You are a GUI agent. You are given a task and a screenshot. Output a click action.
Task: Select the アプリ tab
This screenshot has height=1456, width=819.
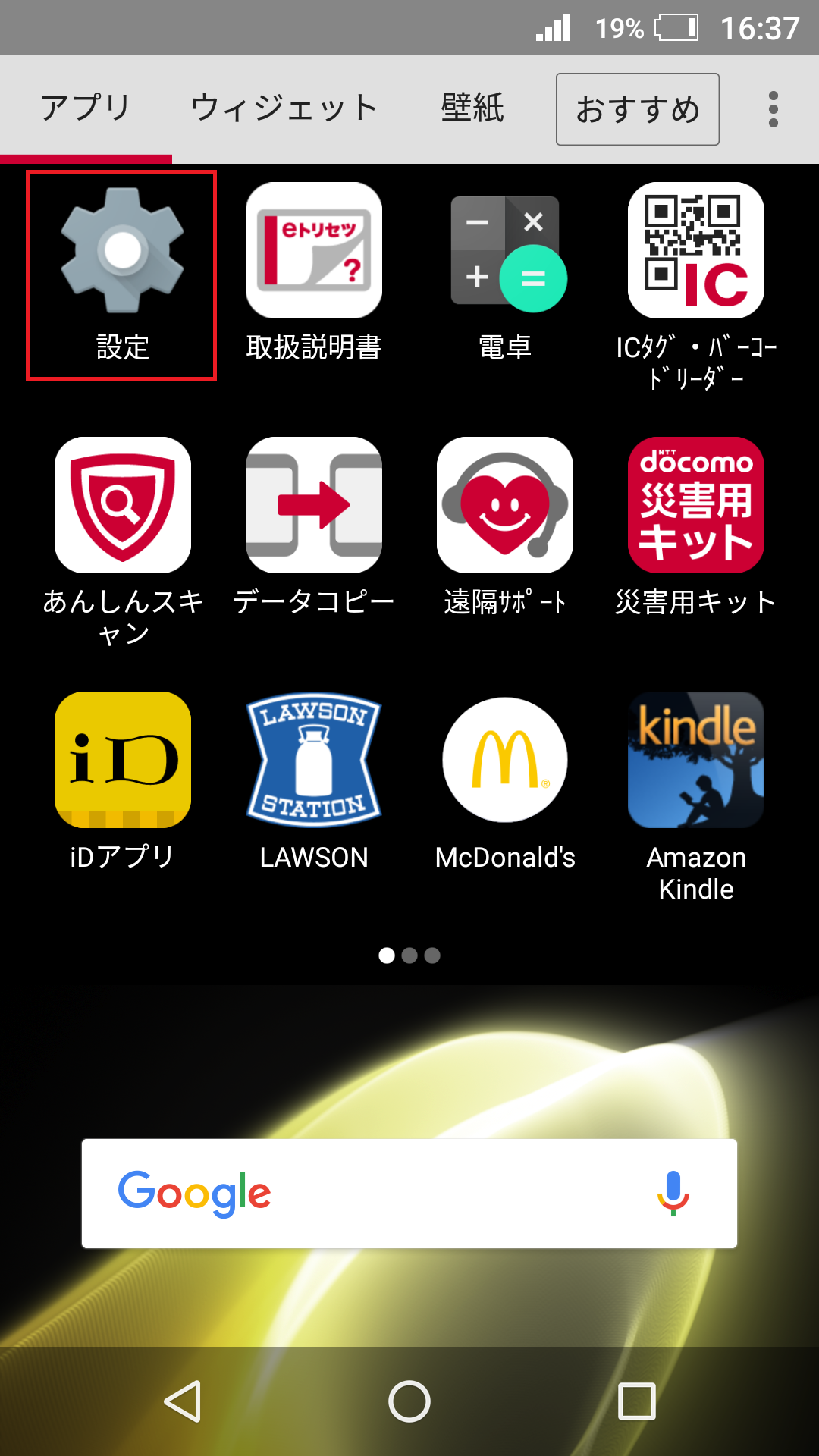(86, 108)
